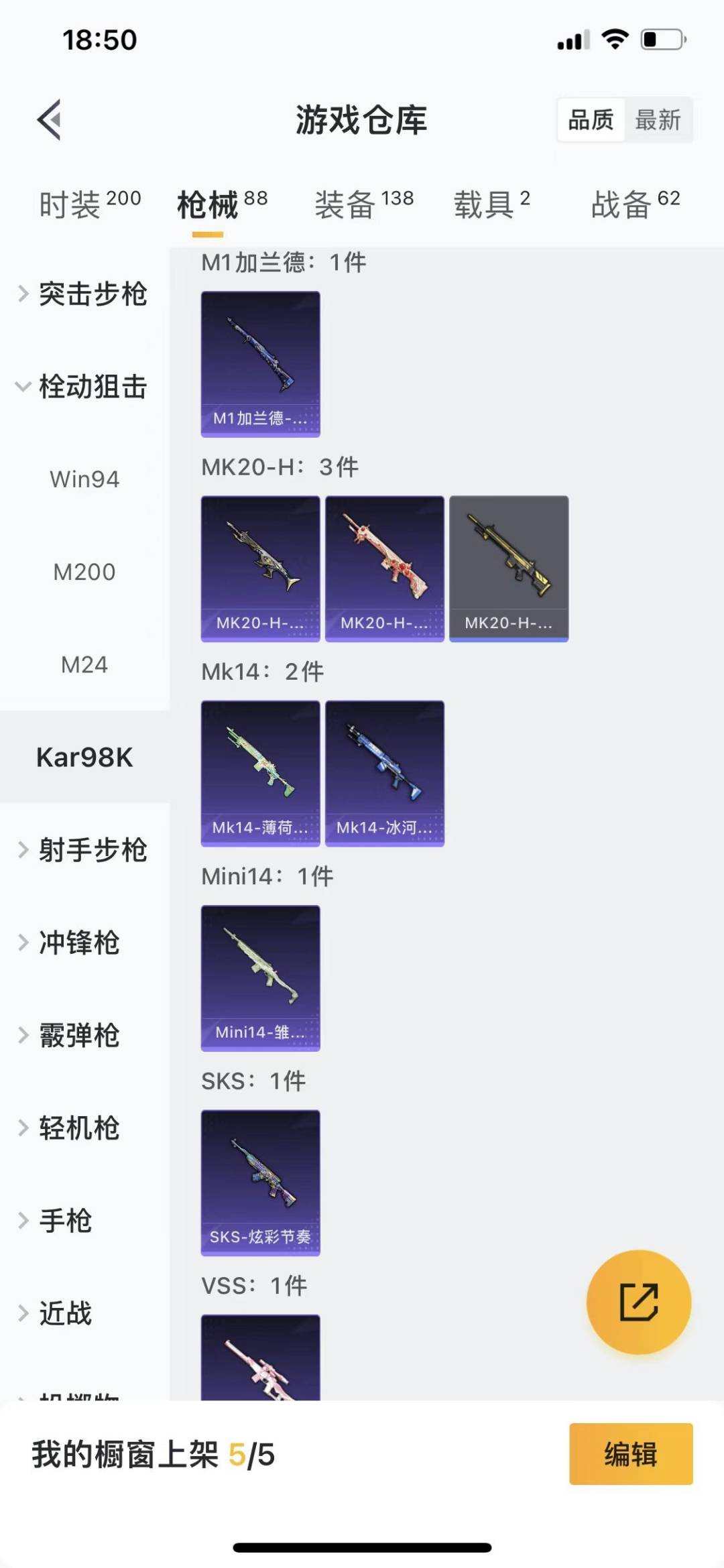Tap the floating share button
Viewport: 724px width, 1568px height.
coord(638,1302)
